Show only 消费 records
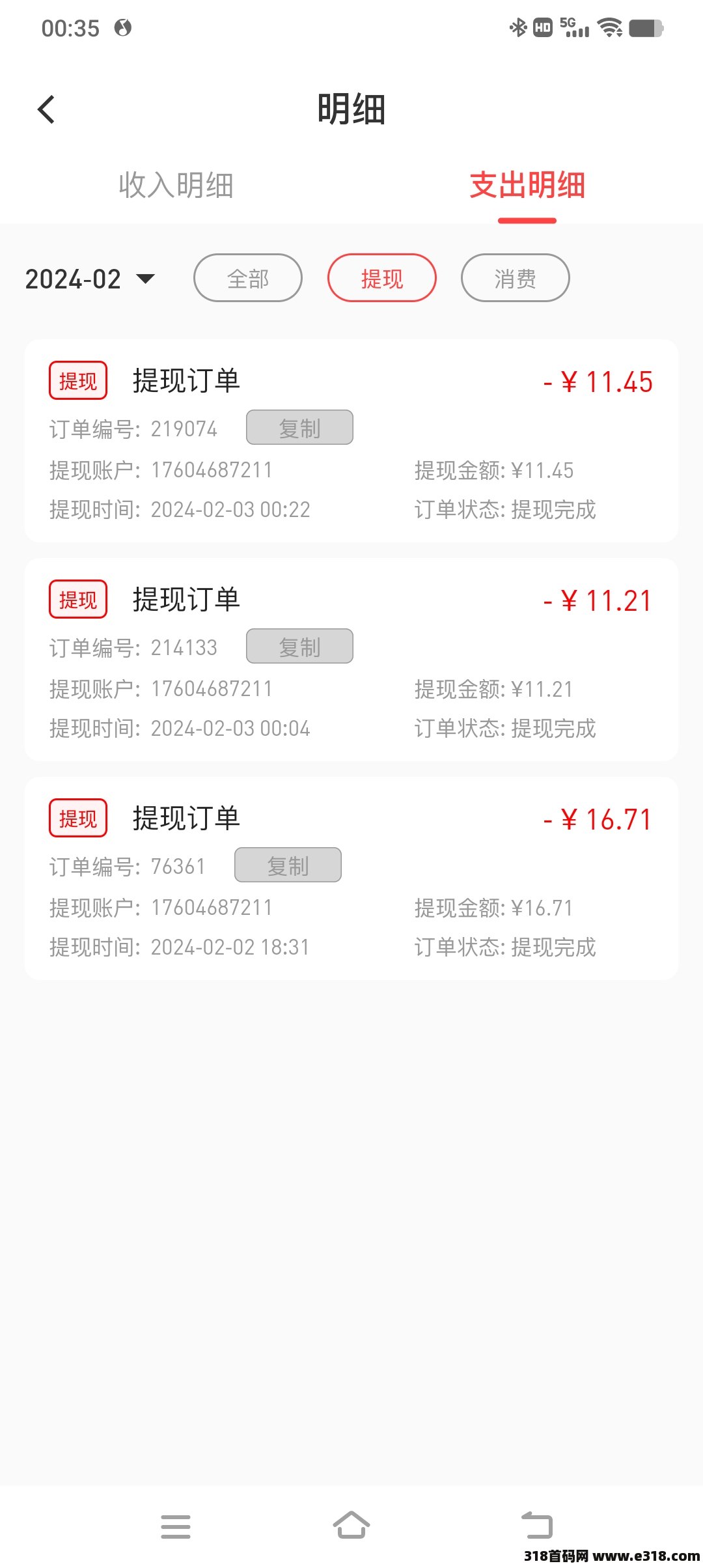Screen dimensions: 703x1568 click(515, 278)
